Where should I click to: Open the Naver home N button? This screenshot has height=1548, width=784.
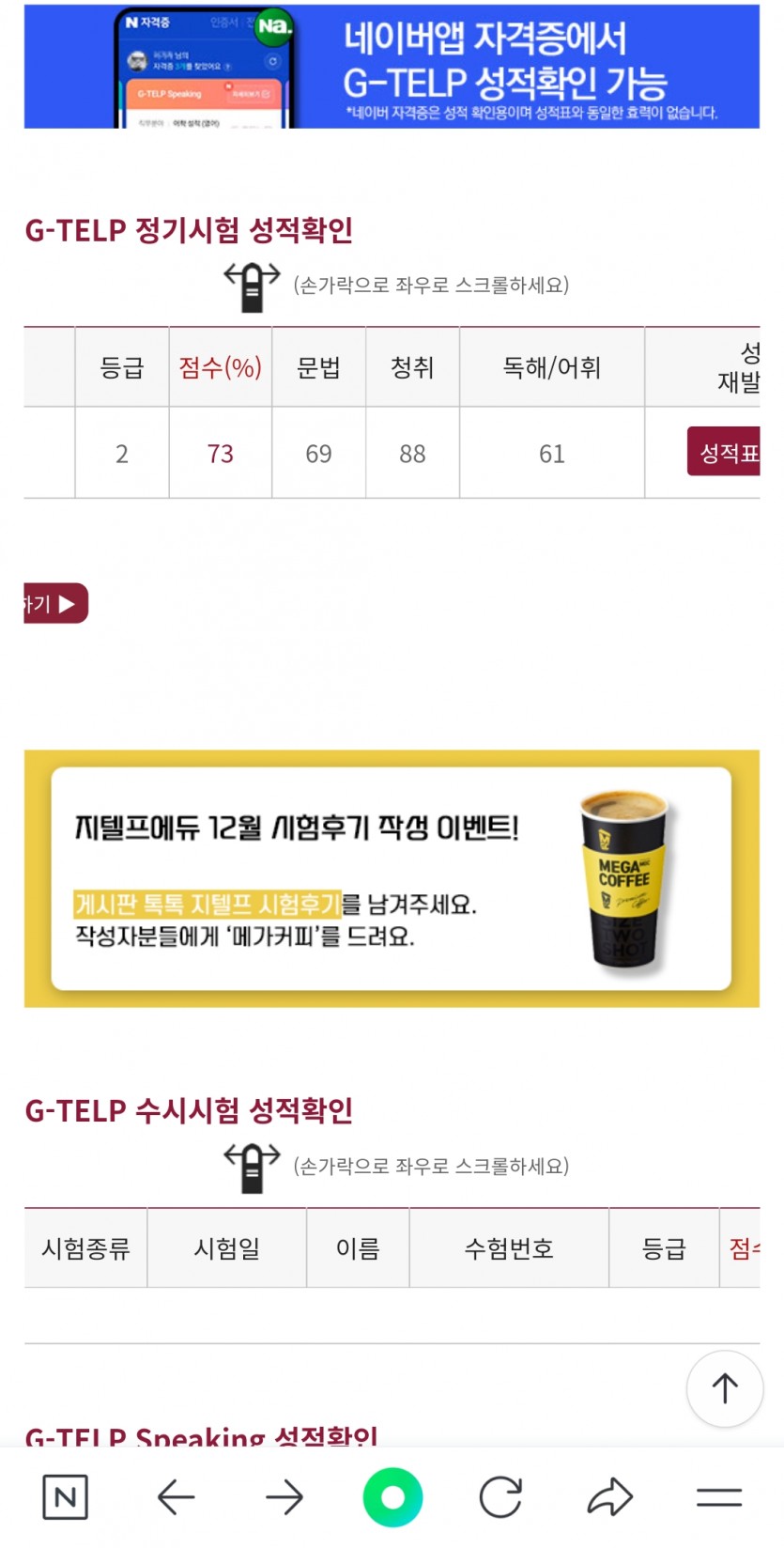coord(65,1496)
